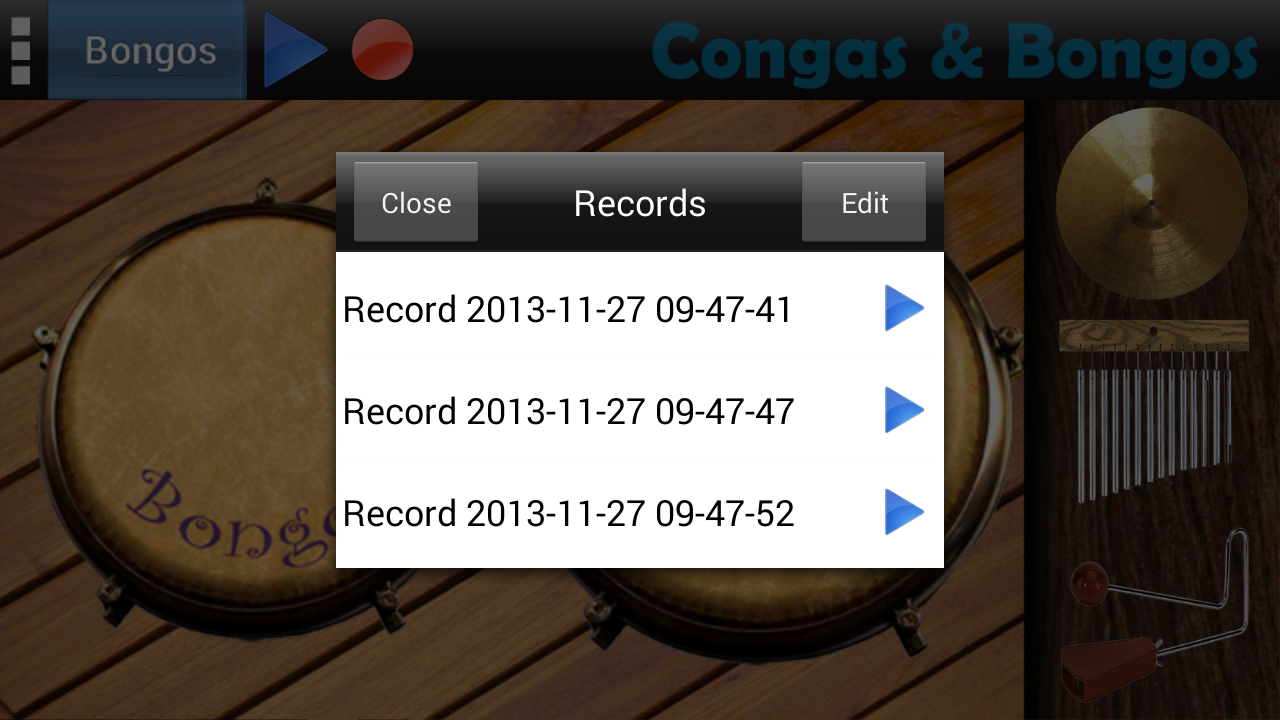This screenshot has height=720, width=1280.
Task: Play the recording from 09-47-41
Action: click(x=904, y=308)
